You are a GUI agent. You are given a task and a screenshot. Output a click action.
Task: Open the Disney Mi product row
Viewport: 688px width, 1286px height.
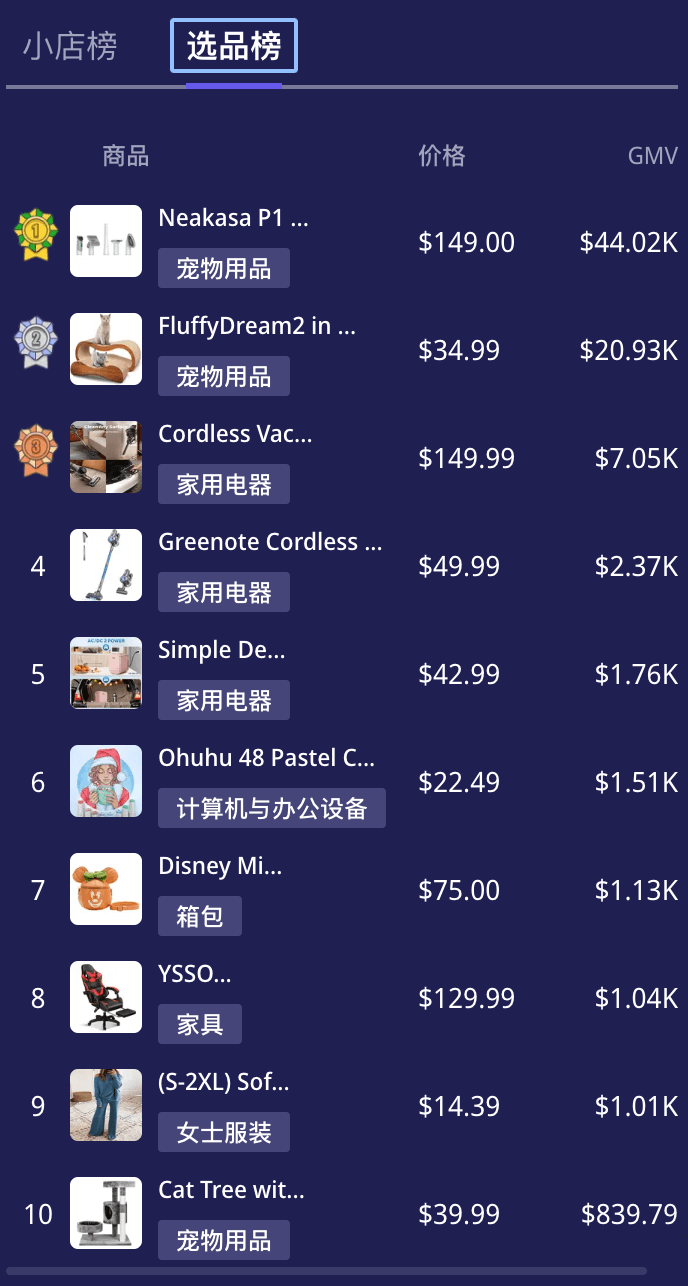pyautogui.click(x=220, y=867)
